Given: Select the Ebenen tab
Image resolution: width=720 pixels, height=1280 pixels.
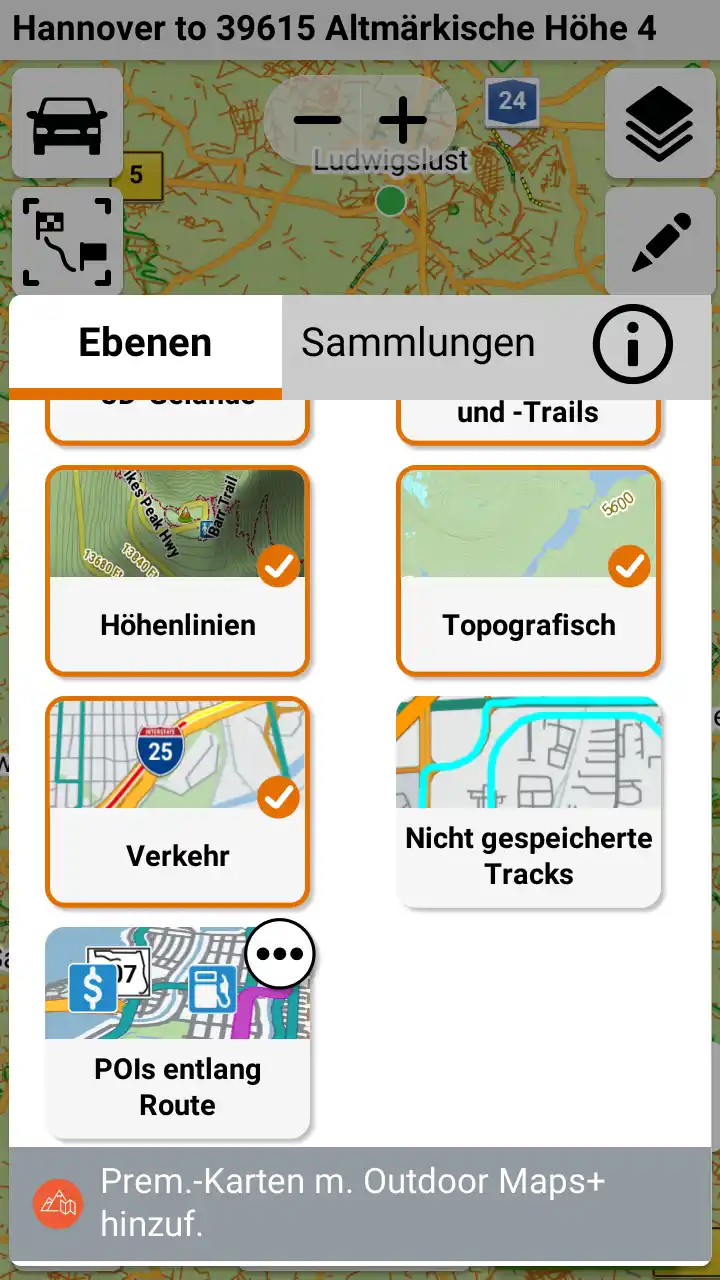Looking at the screenshot, I should pos(145,343).
